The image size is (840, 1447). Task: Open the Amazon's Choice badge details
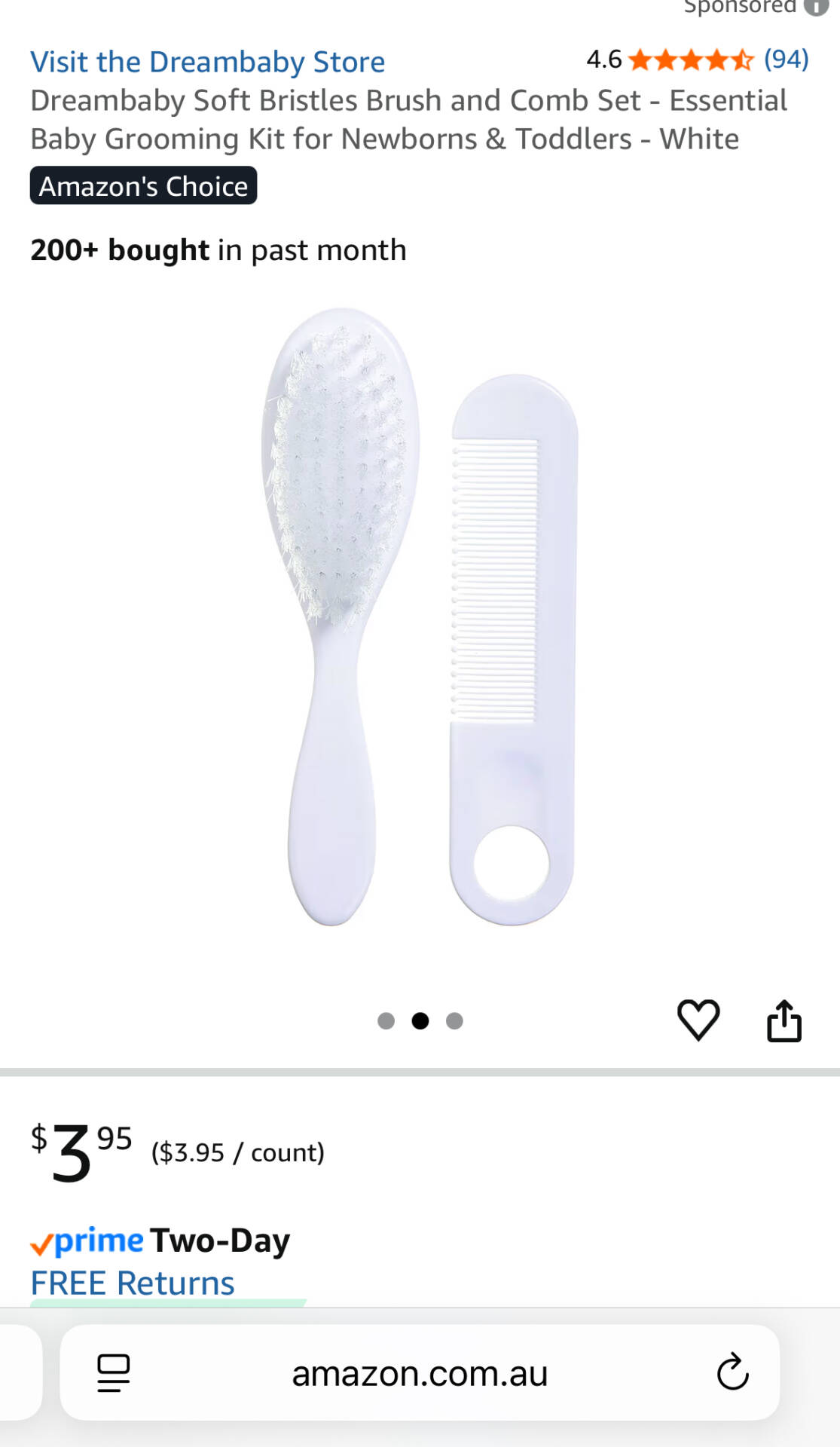[143, 186]
